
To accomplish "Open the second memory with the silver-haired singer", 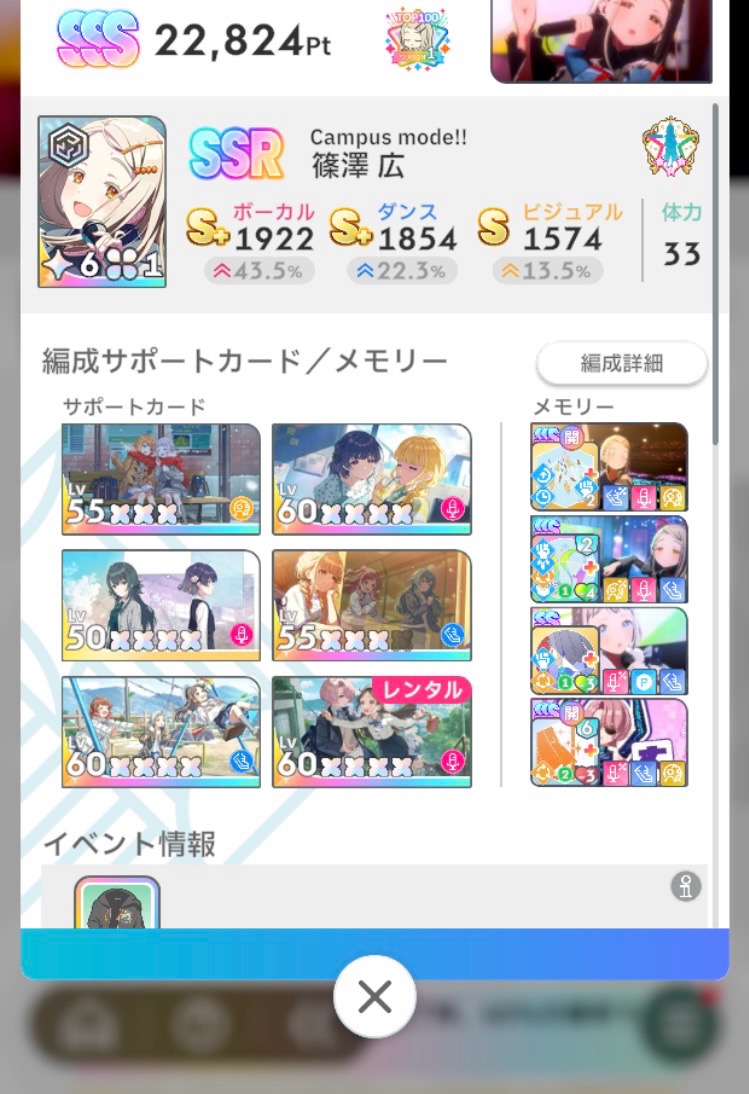I will tap(609, 559).
